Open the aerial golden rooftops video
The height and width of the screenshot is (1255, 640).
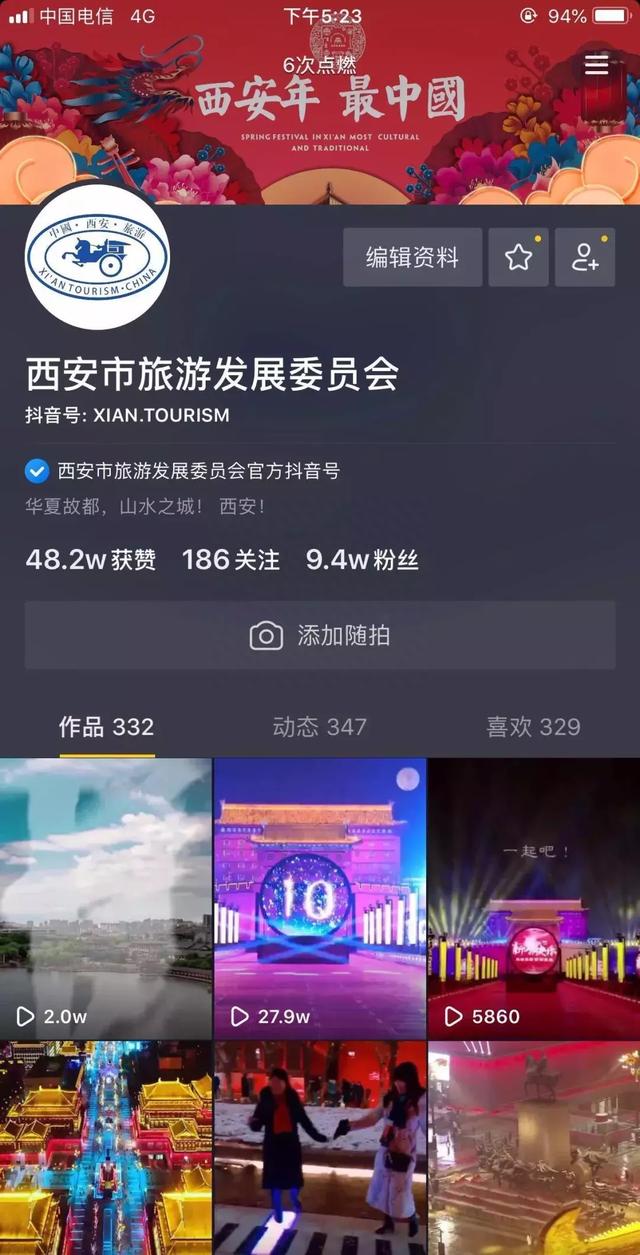pyautogui.click(x=106, y=1148)
